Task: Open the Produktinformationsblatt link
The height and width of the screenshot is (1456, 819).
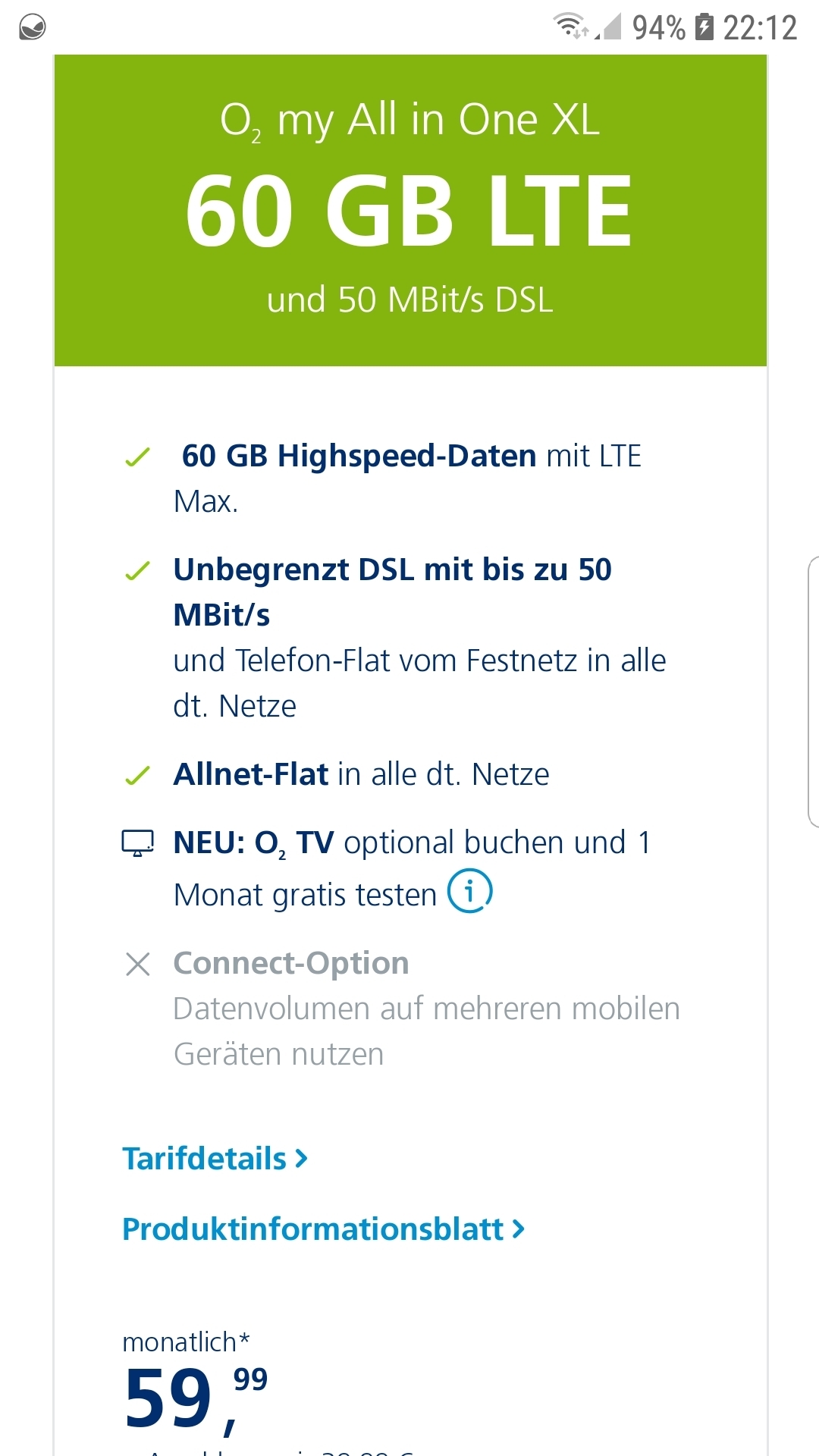Action: tap(324, 1229)
